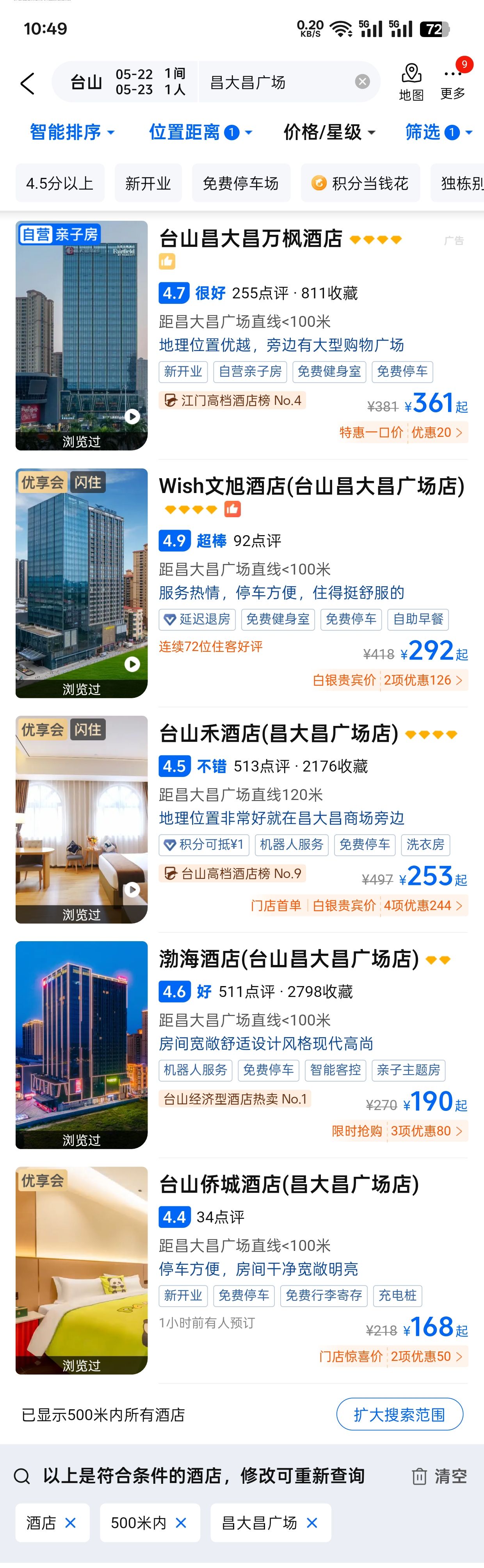Open the 地图 map view
484x1568 pixels.
point(411,82)
